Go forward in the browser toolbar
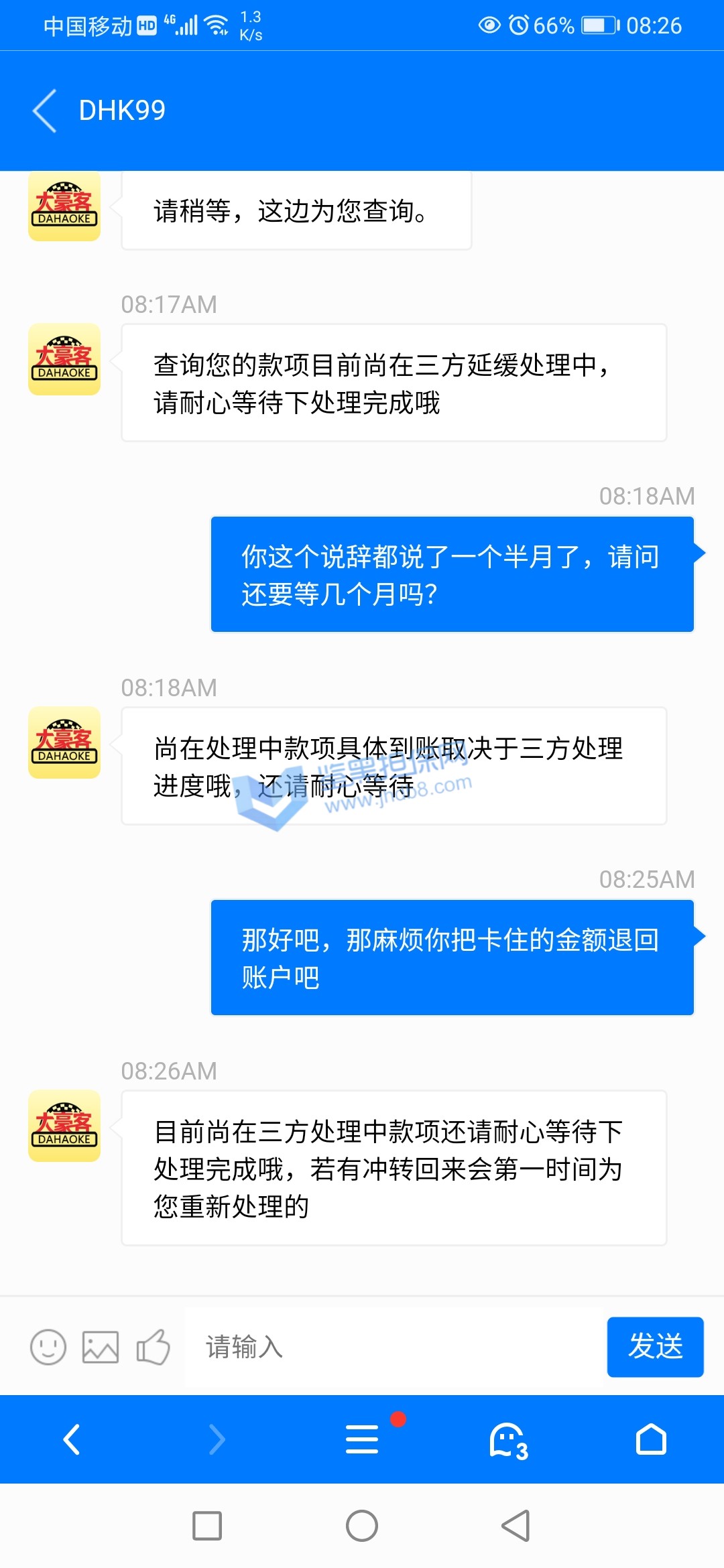724x1568 pixels. 217,1439
